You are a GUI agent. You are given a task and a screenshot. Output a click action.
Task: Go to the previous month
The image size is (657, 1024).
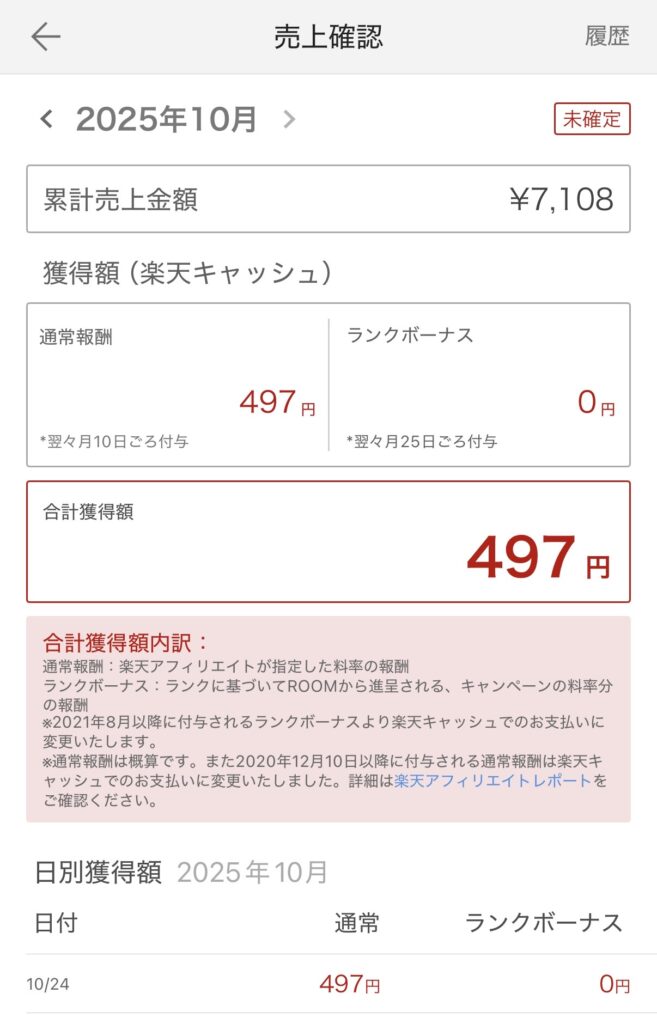[46, 120]
